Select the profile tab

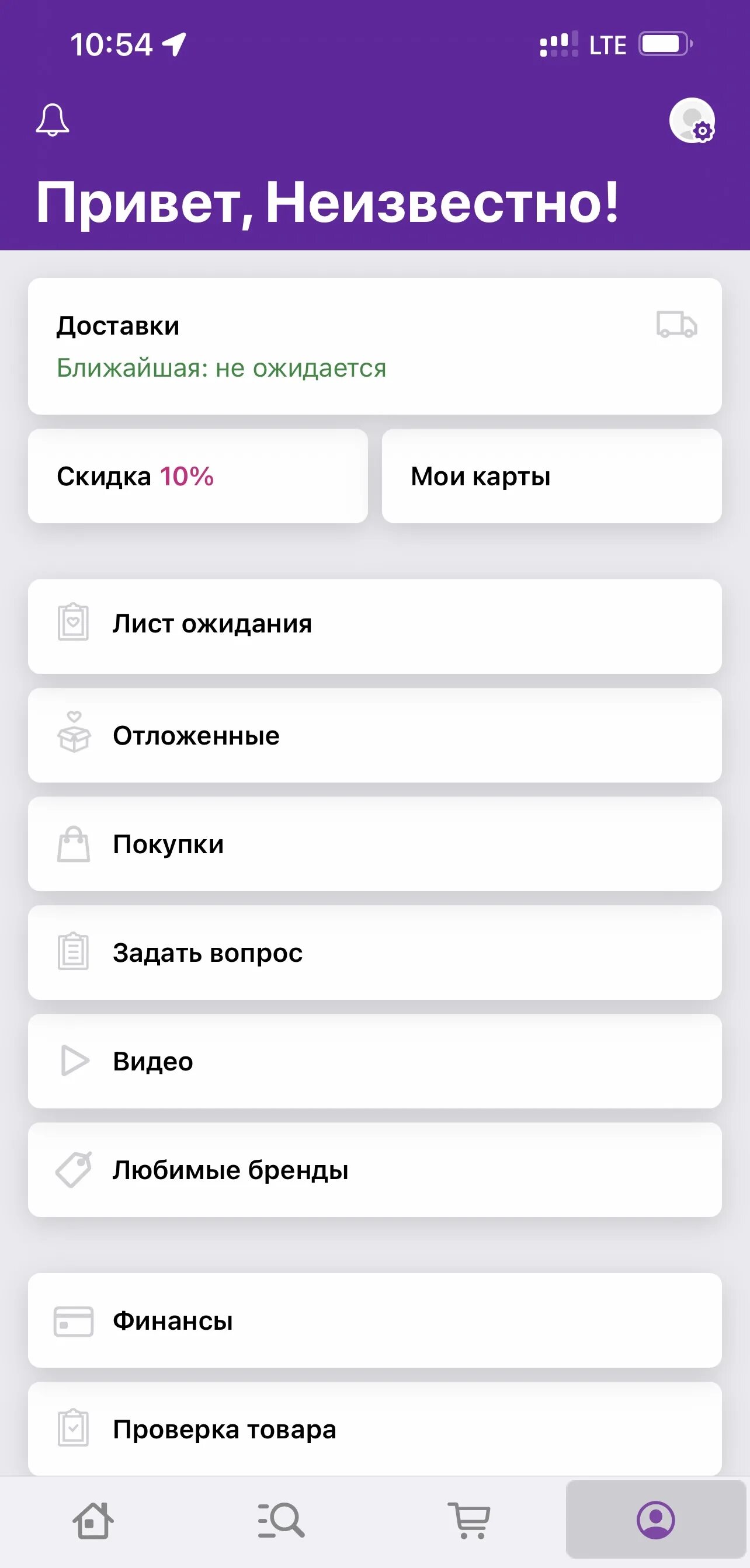655,1520
